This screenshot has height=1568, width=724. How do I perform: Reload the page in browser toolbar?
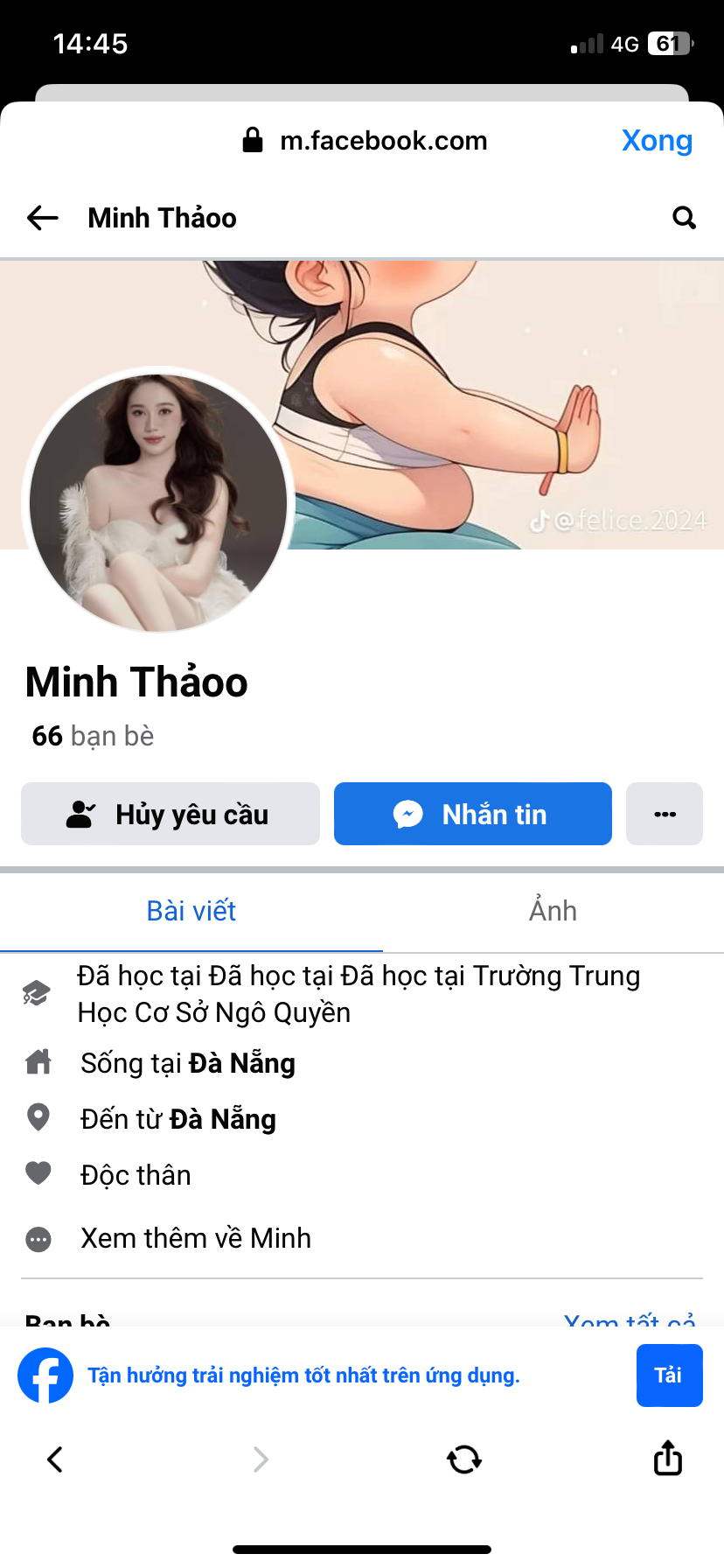463,1459
